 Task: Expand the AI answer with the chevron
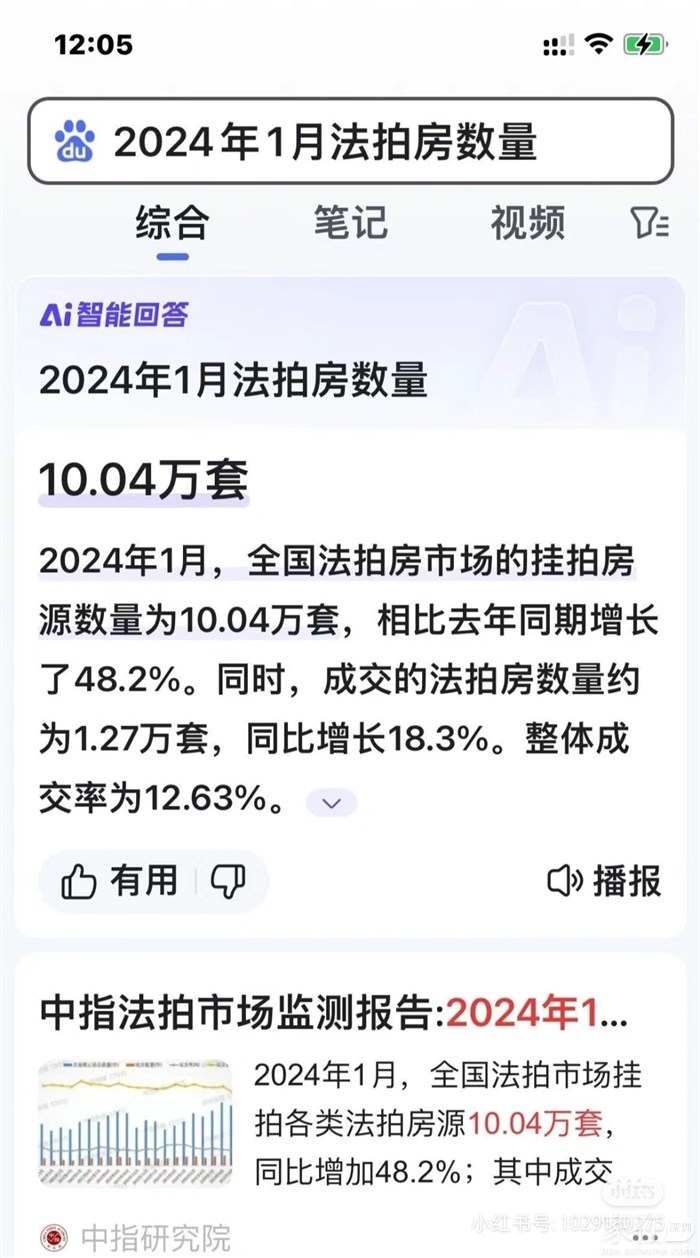point(331,802)
